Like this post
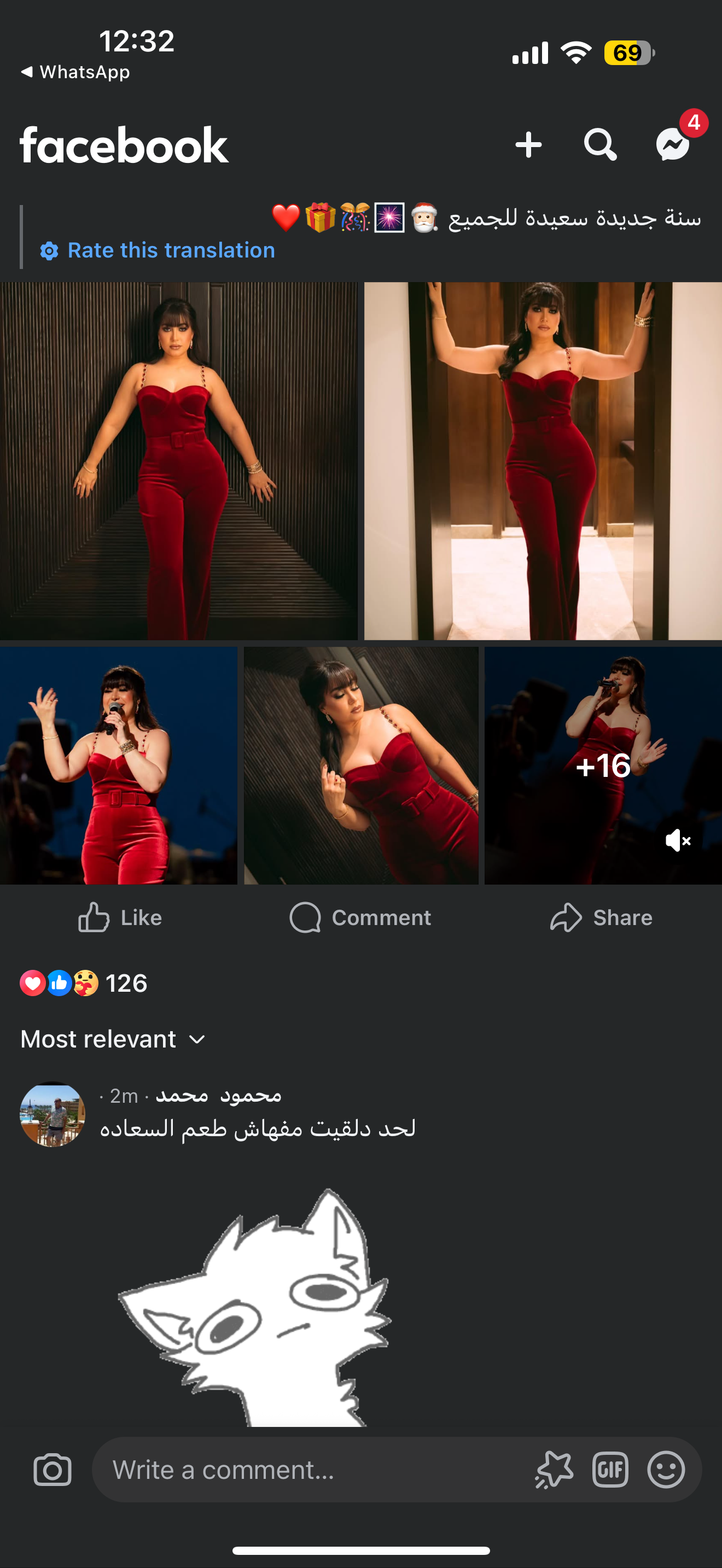The height and width of the screenshot is (1568, 722). click(x=120, y=917)
